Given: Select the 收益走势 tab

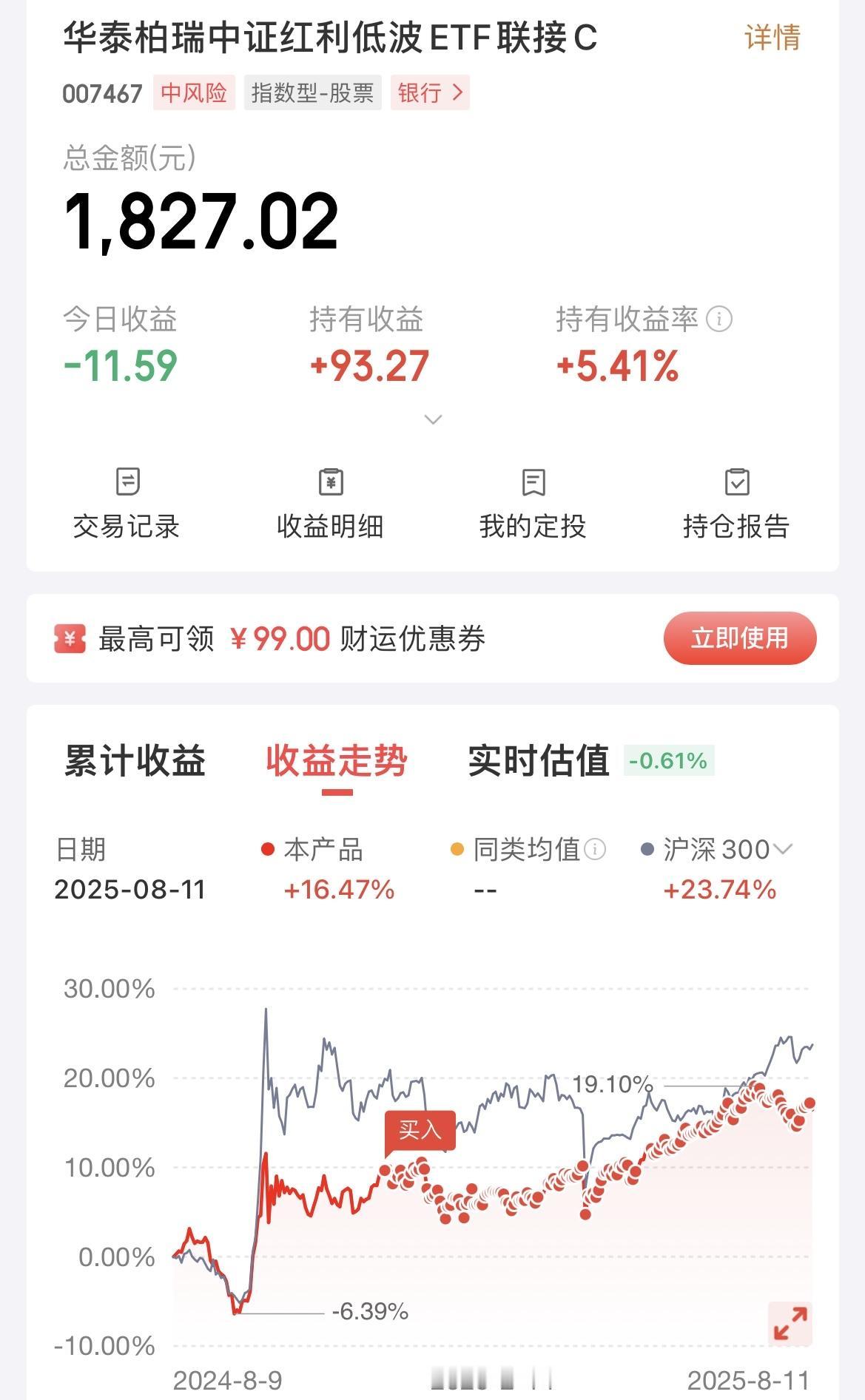Looking at the screenshot, I should (337, 761).
